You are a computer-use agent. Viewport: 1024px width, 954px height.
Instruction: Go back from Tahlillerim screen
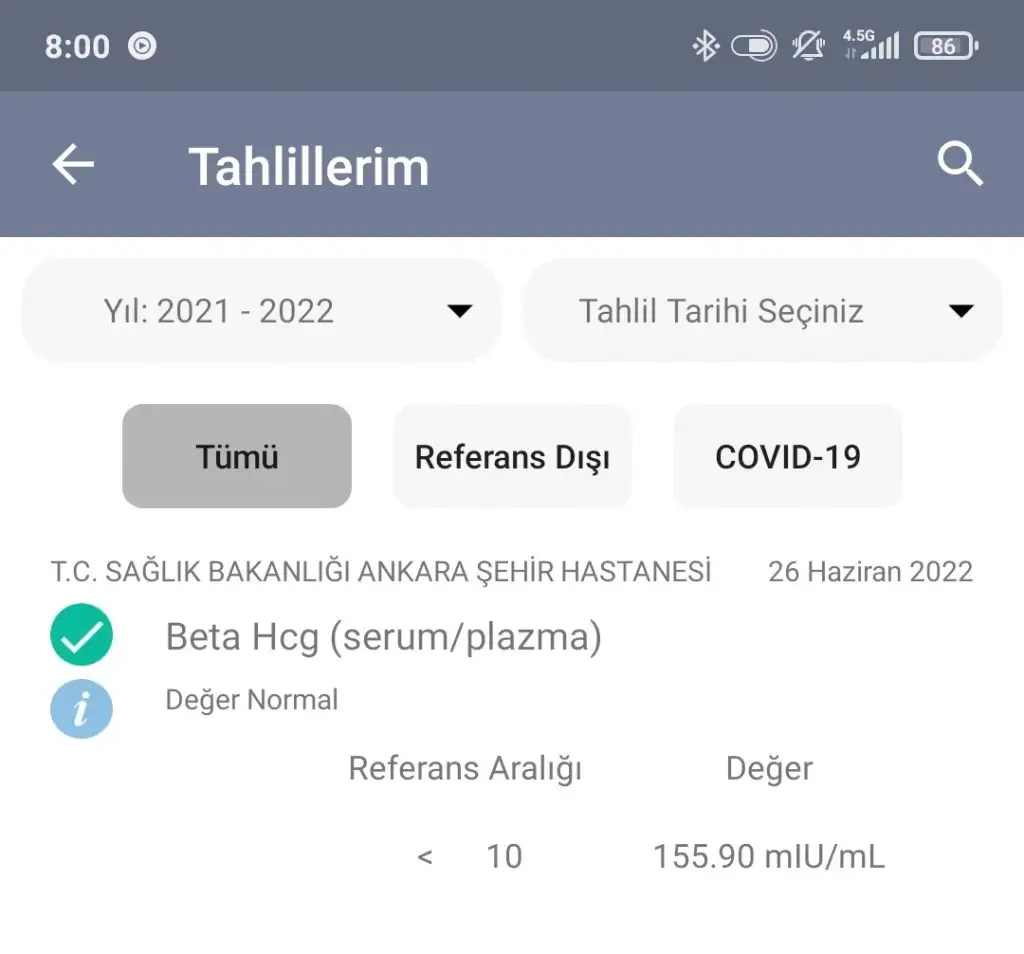pos(73,165)
